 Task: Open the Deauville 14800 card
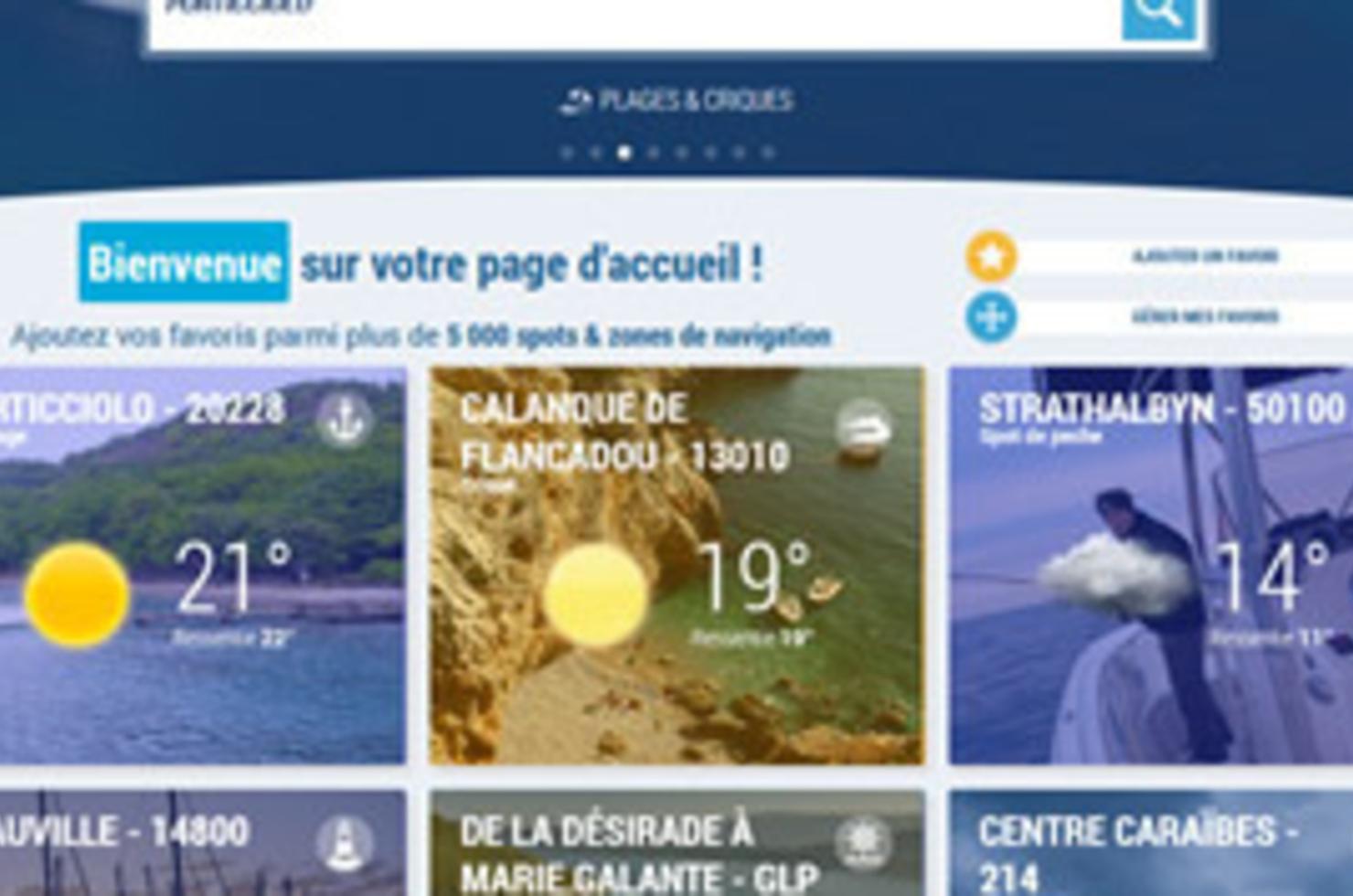[x=201, y=843]
